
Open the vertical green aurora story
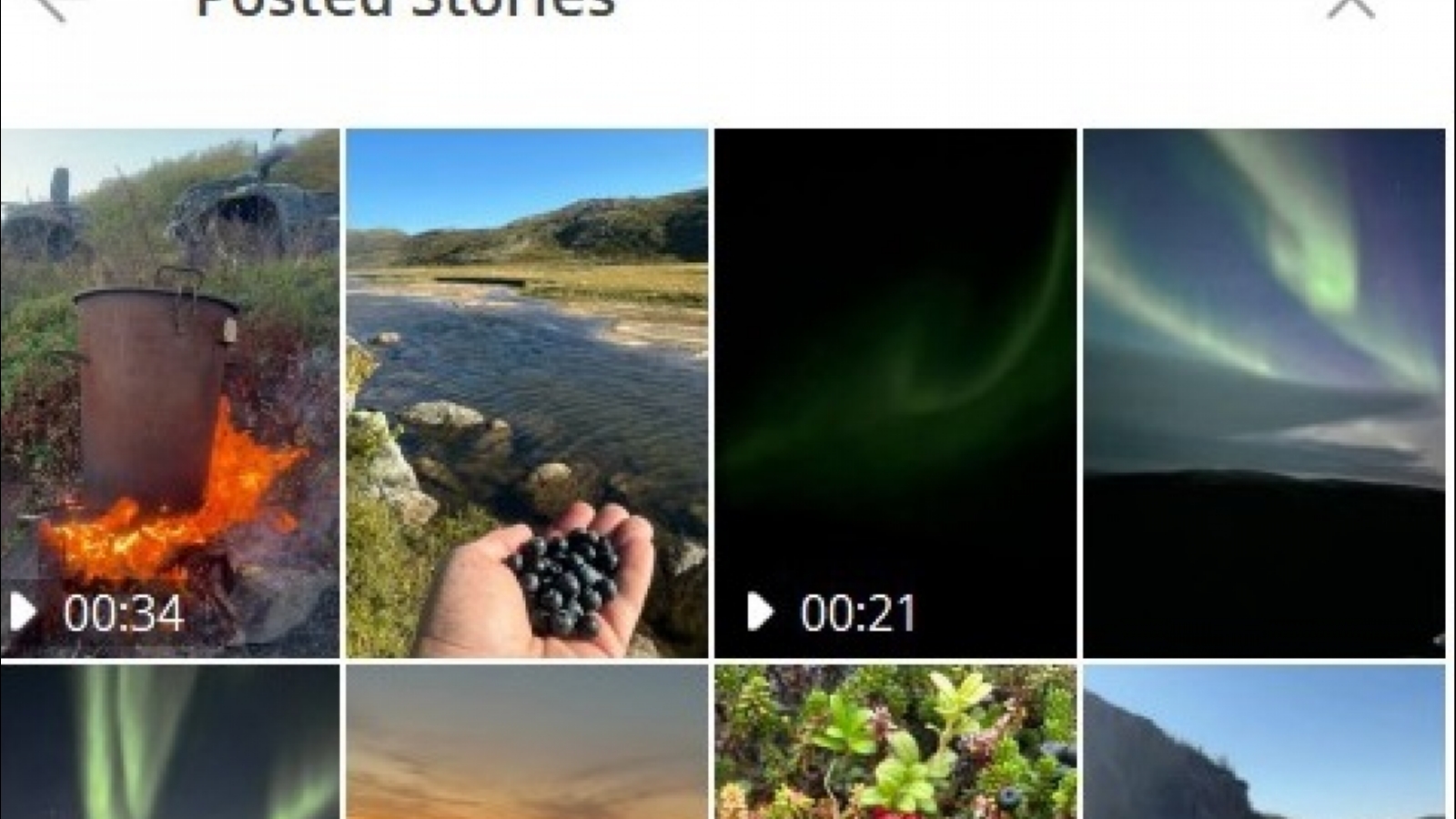tap(169, 742)
